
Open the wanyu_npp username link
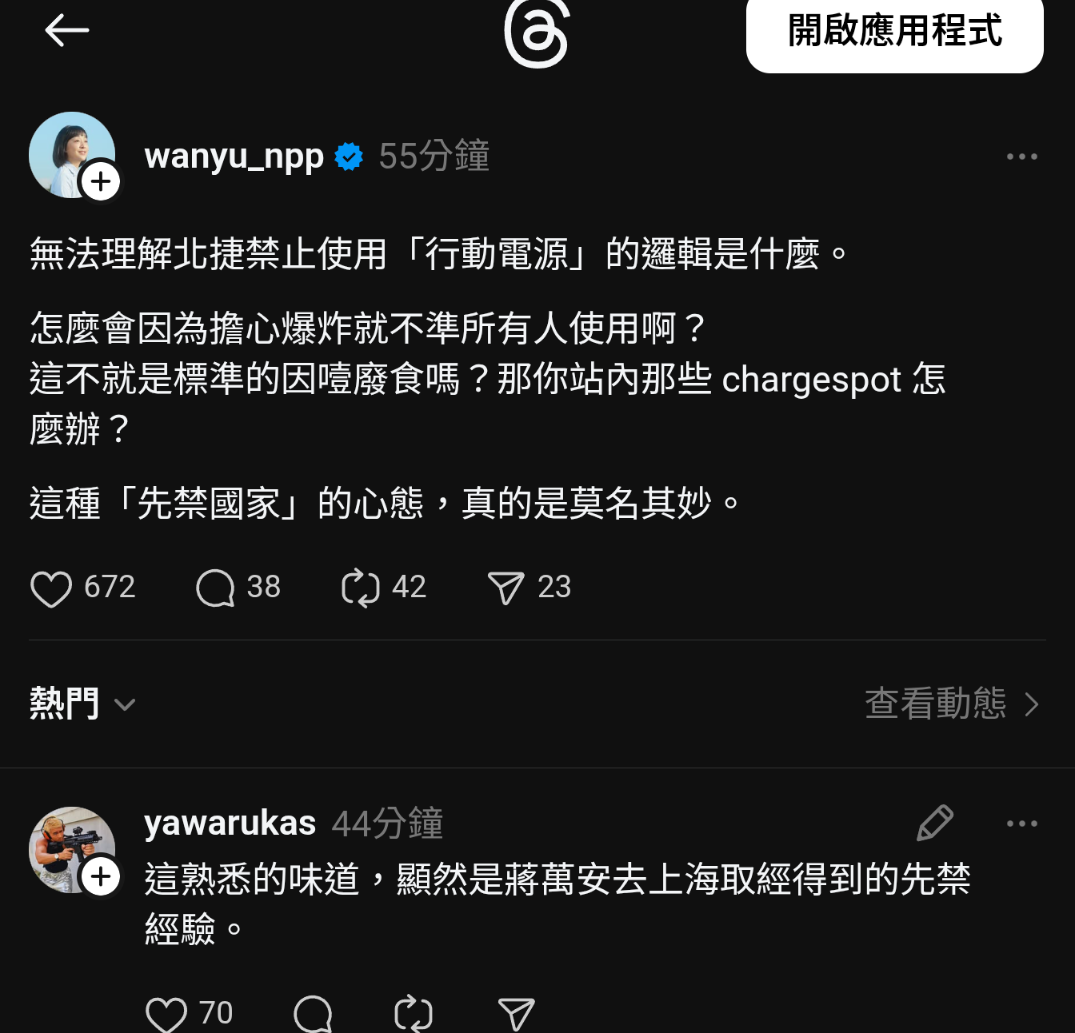234,157
